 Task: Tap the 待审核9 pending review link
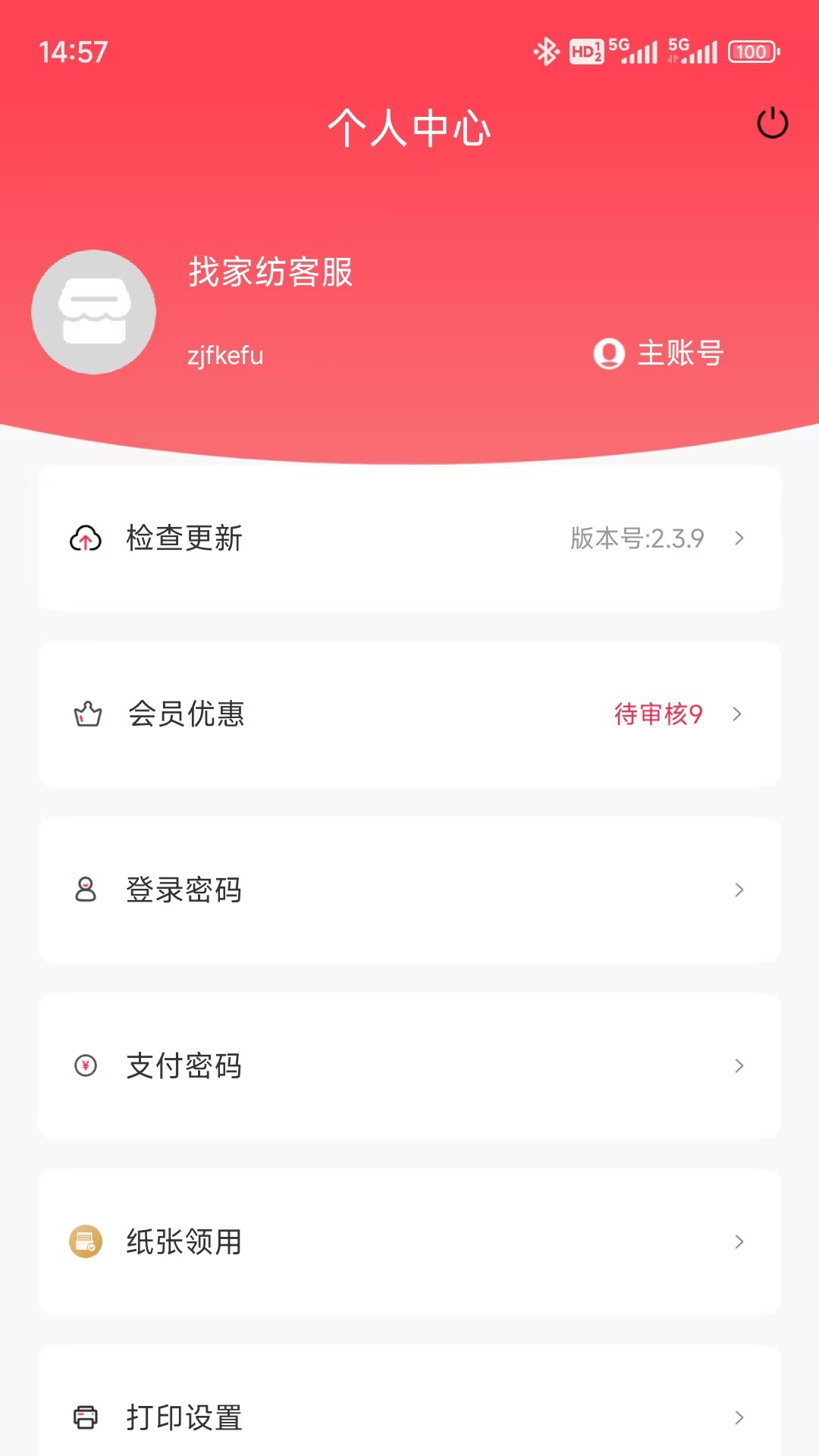[657, 714]
